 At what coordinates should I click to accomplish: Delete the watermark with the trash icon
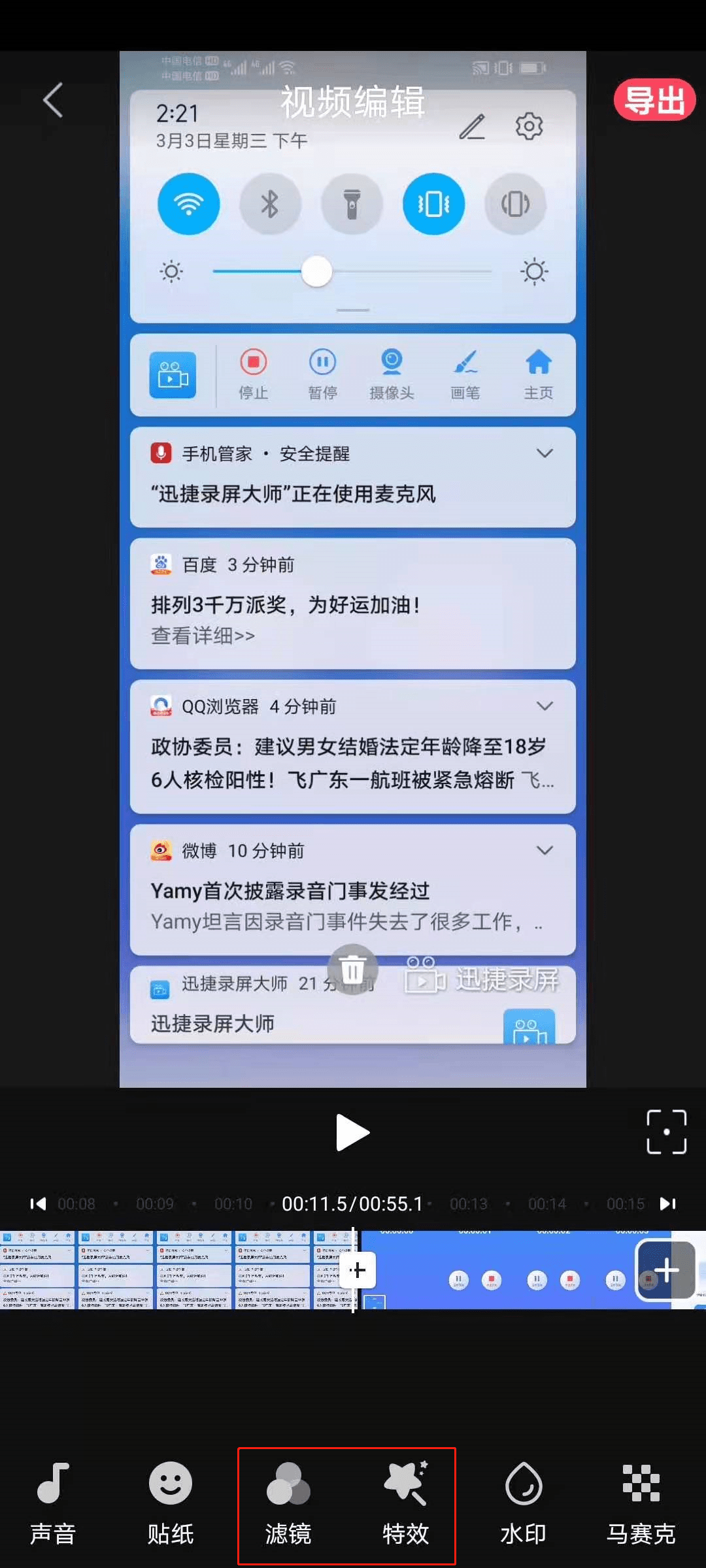pos(353,970)
